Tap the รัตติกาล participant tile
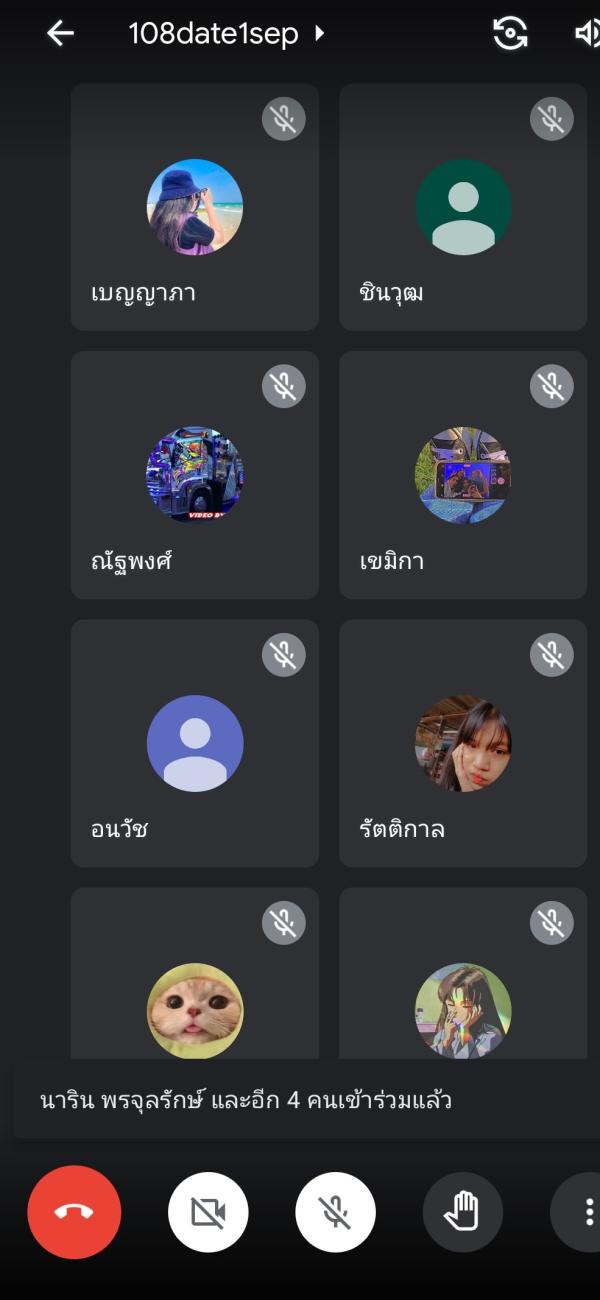Image resolution: width=600 pixels, height=1300 pixels. (463, 743)
